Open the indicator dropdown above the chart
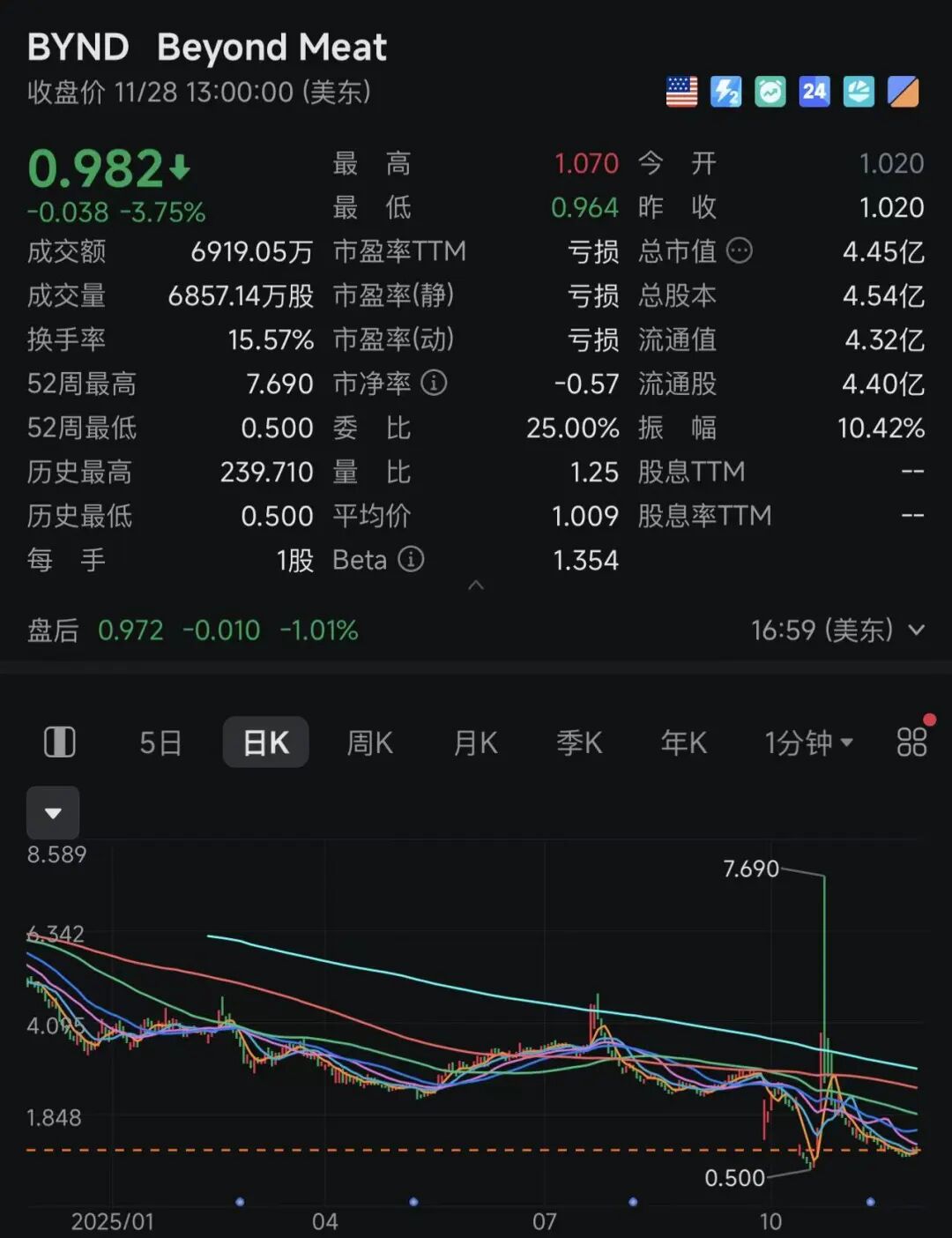 tap(52, 812)
